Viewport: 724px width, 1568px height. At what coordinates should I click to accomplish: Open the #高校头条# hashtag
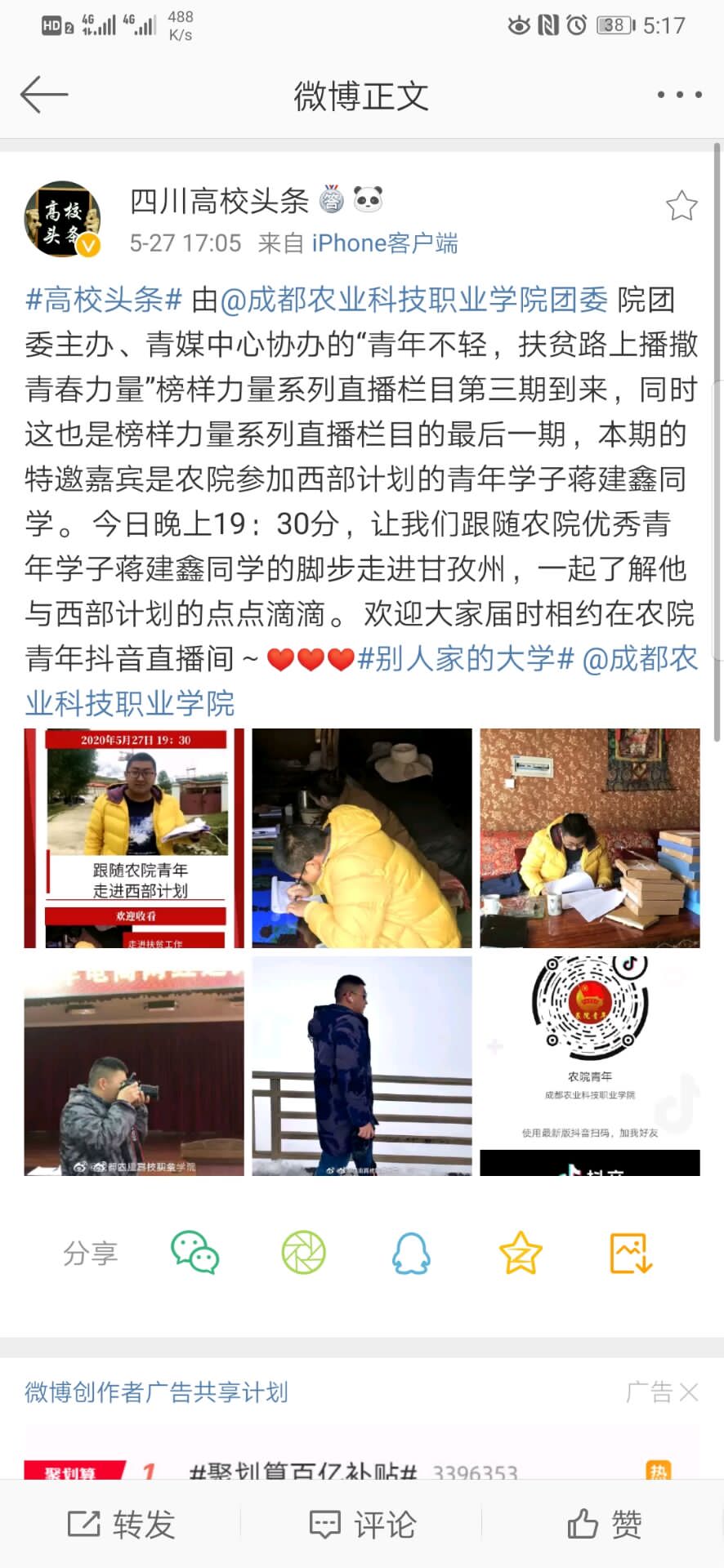[x=104, y=300]
